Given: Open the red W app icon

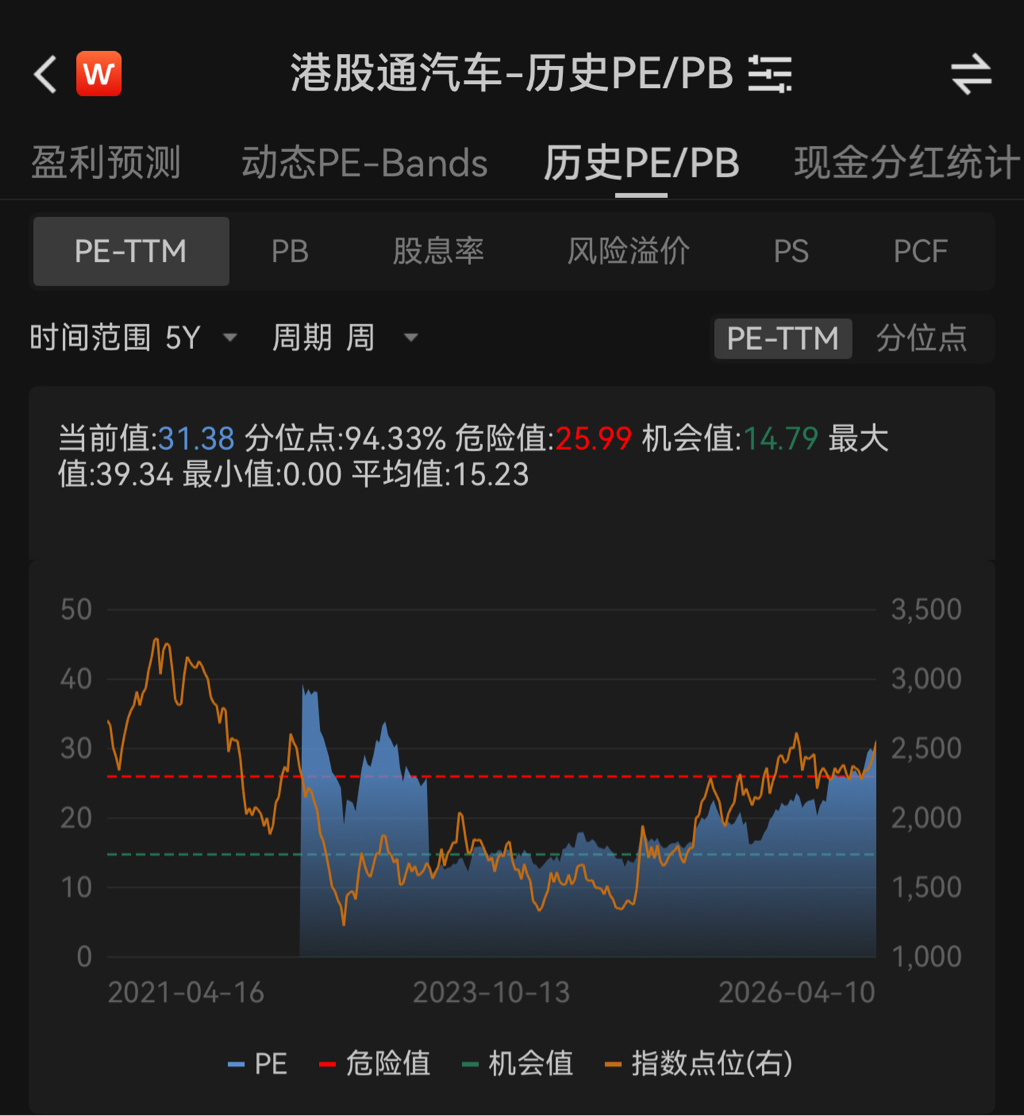Looking at the screenshot, I should point(99,75).
